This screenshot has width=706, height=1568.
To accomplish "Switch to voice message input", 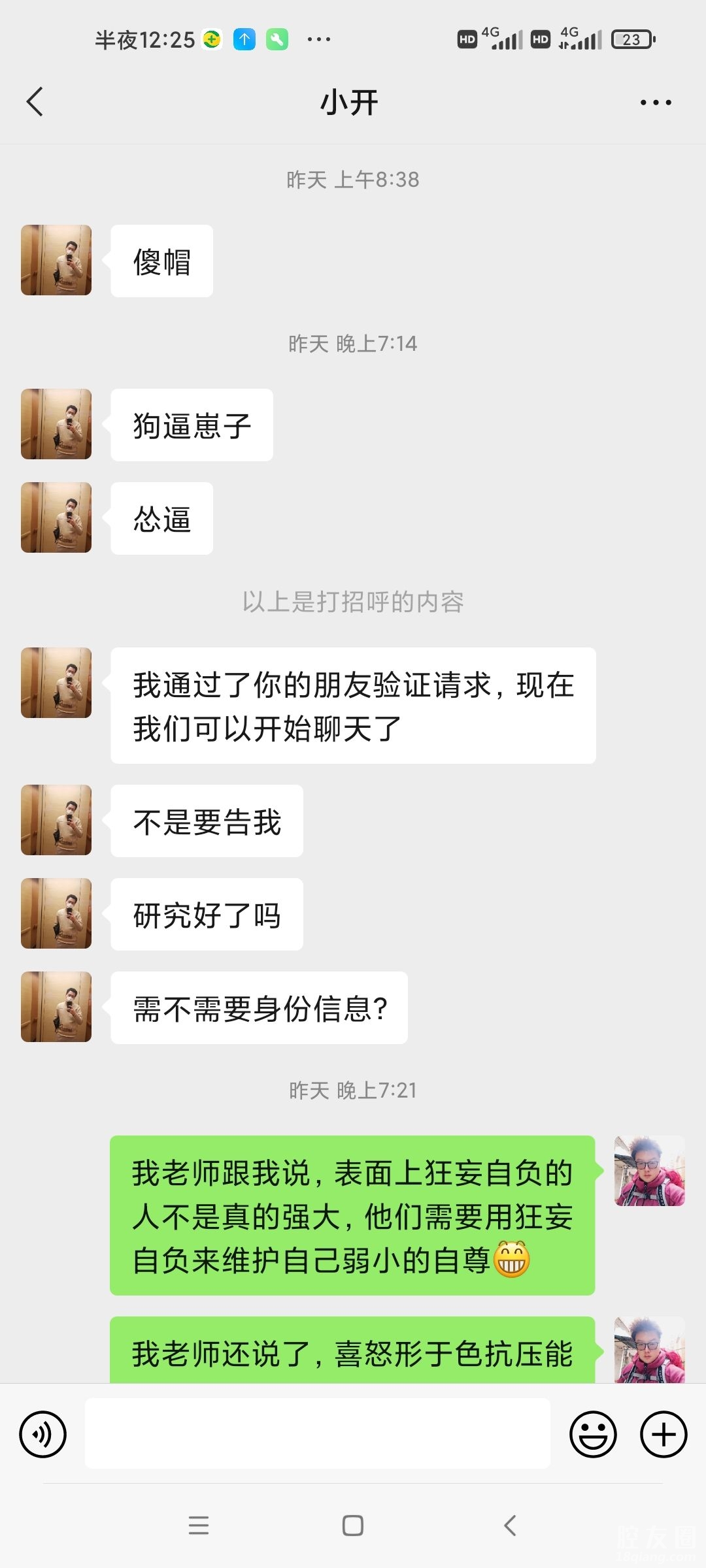I will (43, 1435).
